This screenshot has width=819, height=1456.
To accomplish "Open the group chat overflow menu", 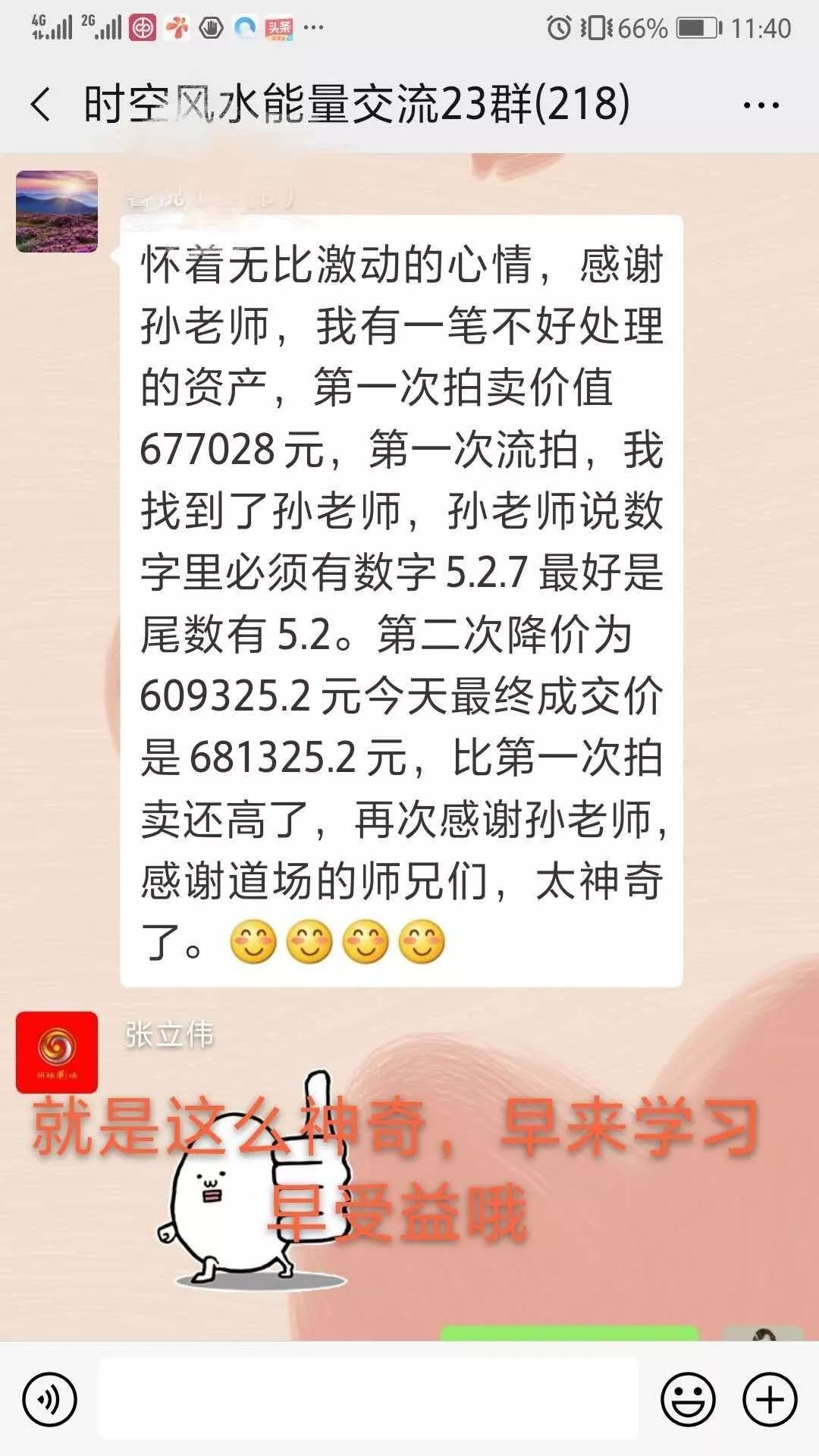I will (x=761, y=105).
